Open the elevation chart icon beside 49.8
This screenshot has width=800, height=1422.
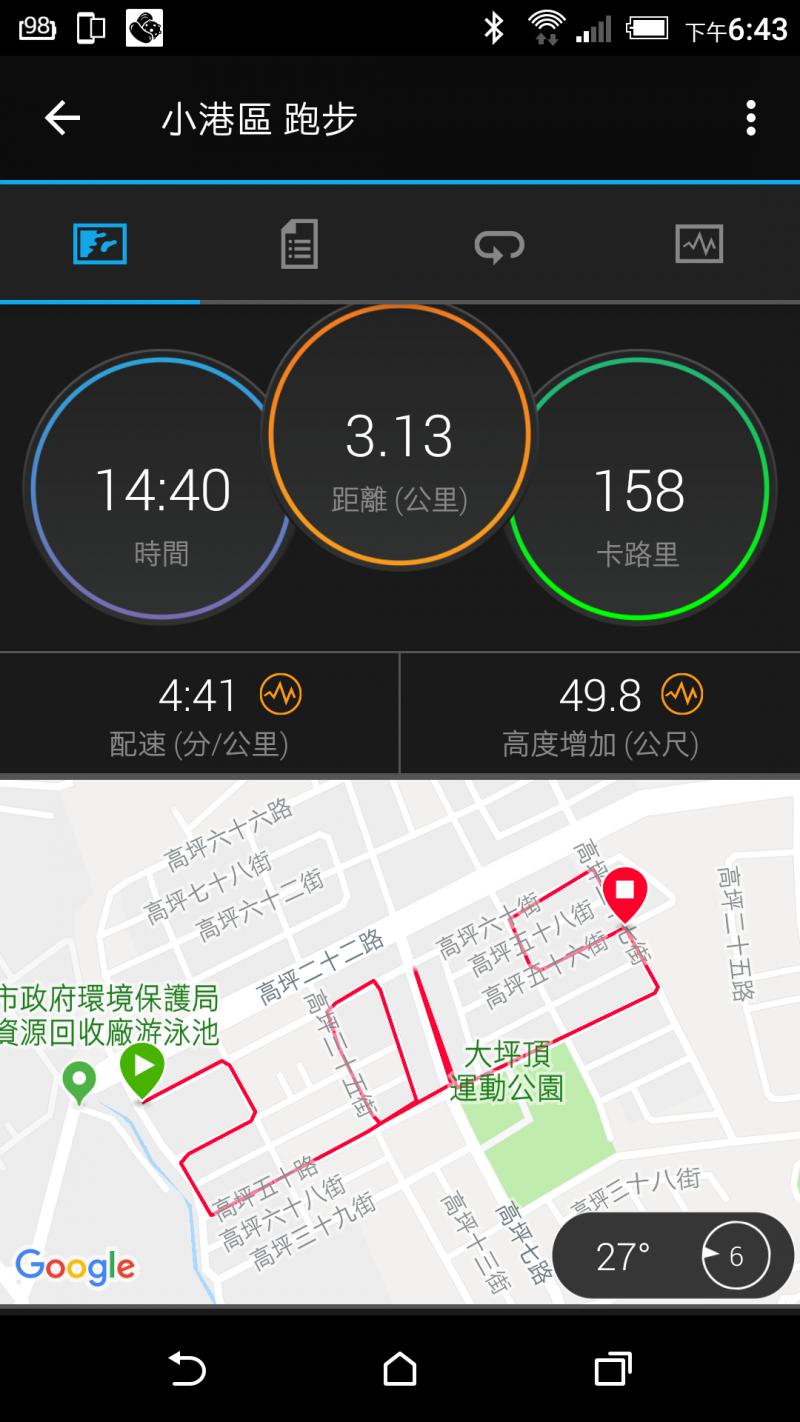682,693
